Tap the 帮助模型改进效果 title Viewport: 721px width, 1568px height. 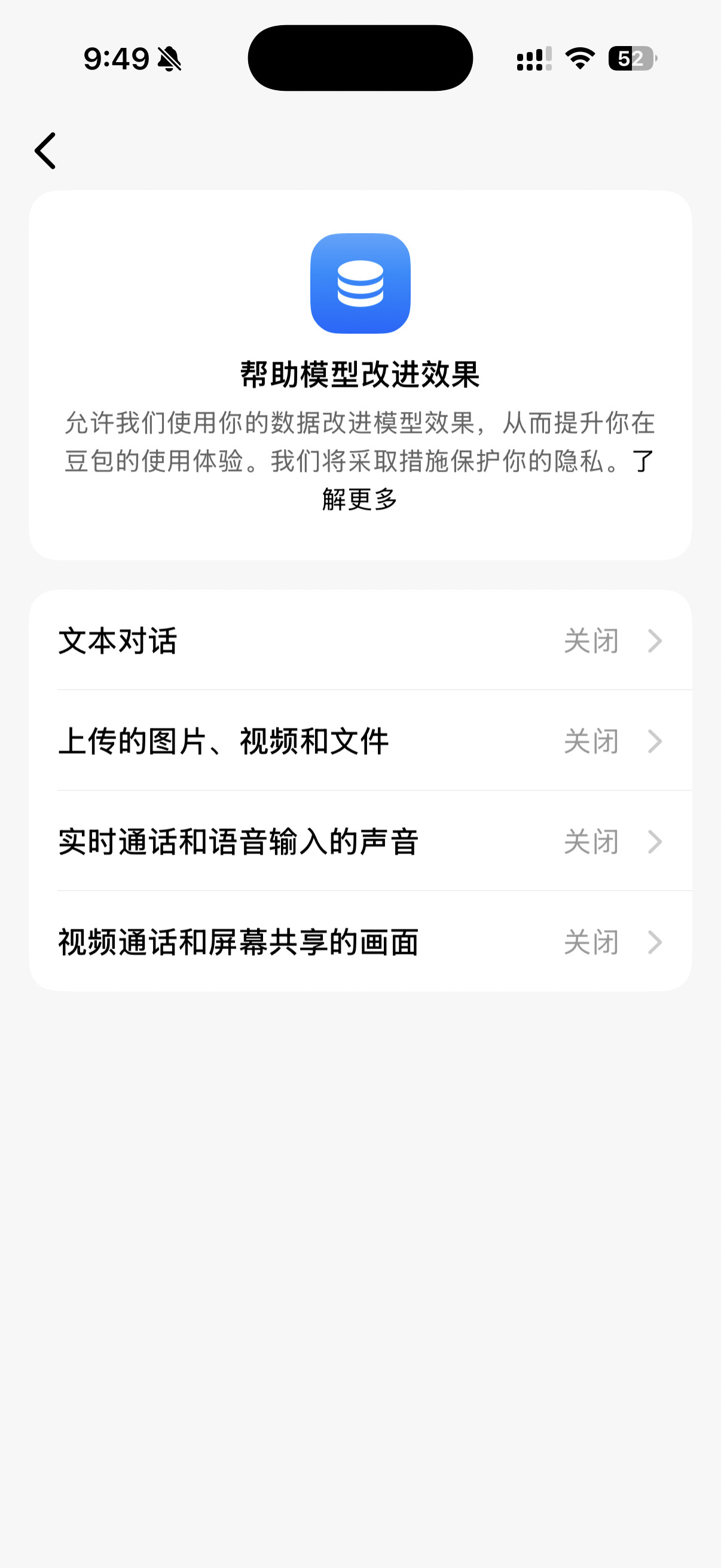(x=360, y=374)
